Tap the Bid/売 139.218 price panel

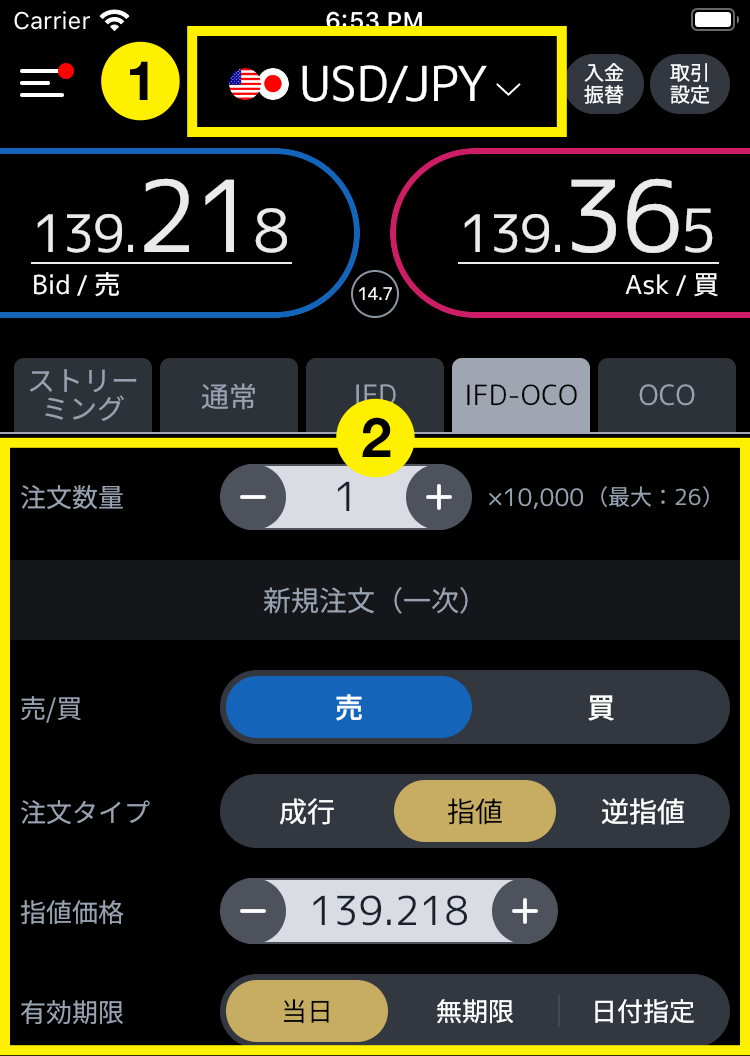tap(170, 232)
